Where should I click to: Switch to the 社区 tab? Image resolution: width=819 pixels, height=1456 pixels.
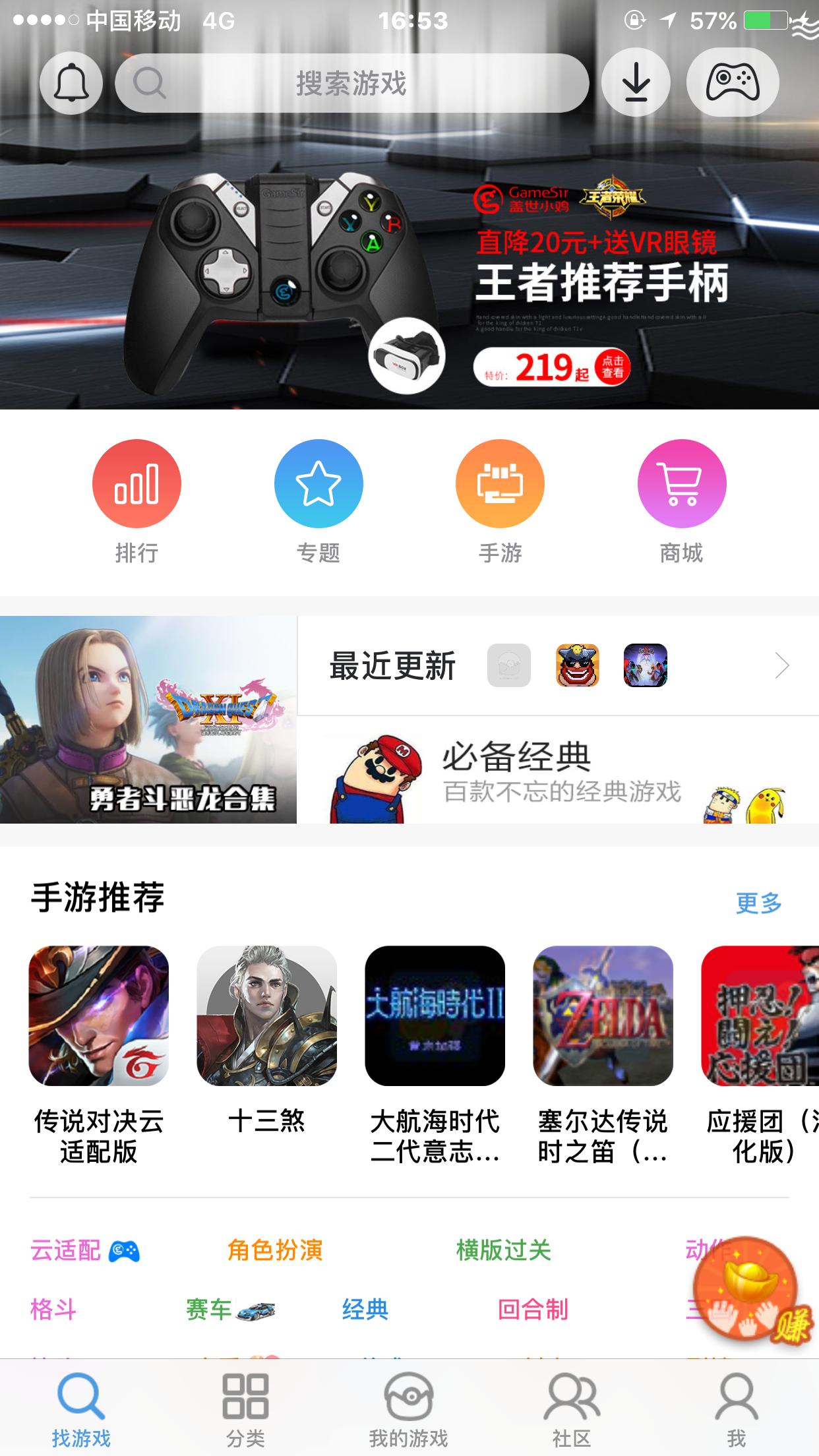[572, 1407]
